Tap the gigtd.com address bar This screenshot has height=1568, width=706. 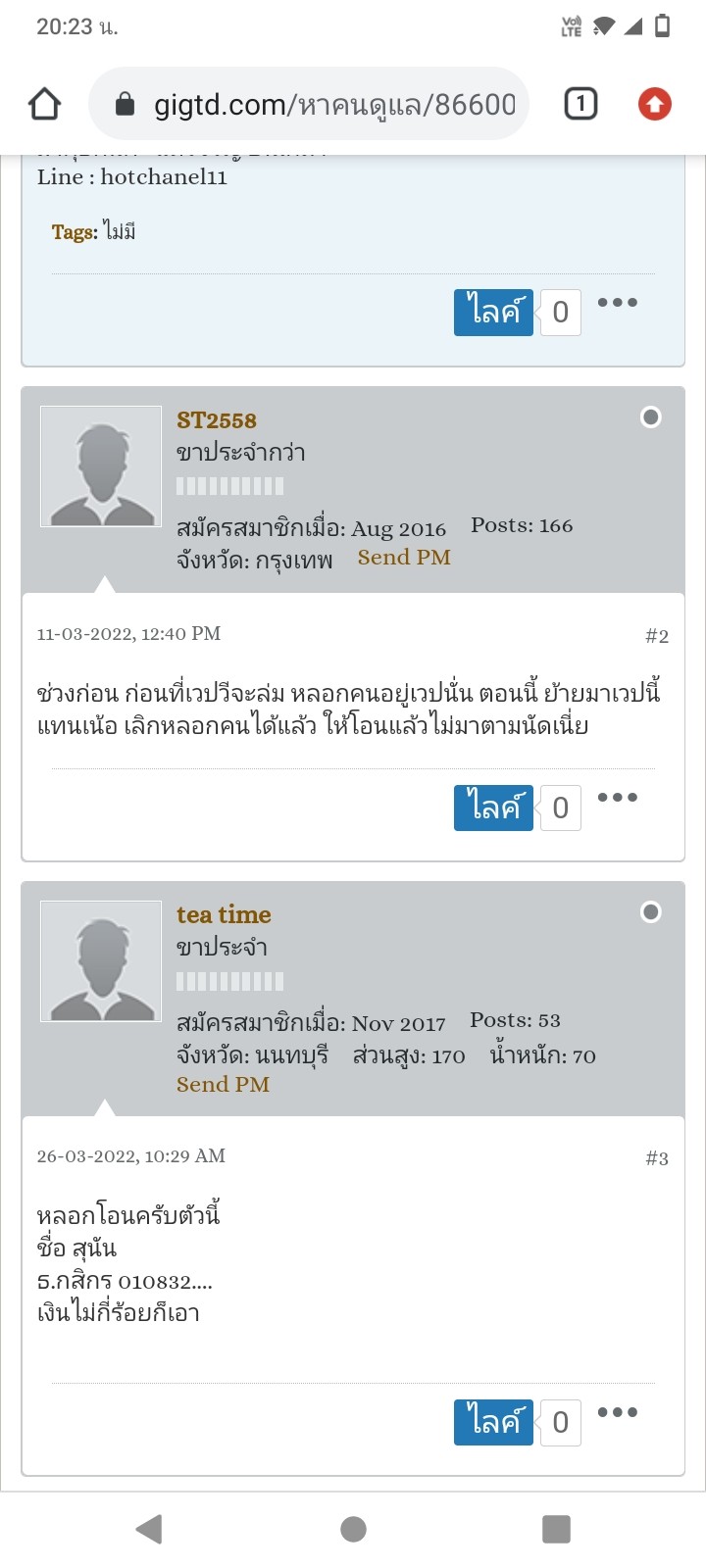tap(309, 104)
